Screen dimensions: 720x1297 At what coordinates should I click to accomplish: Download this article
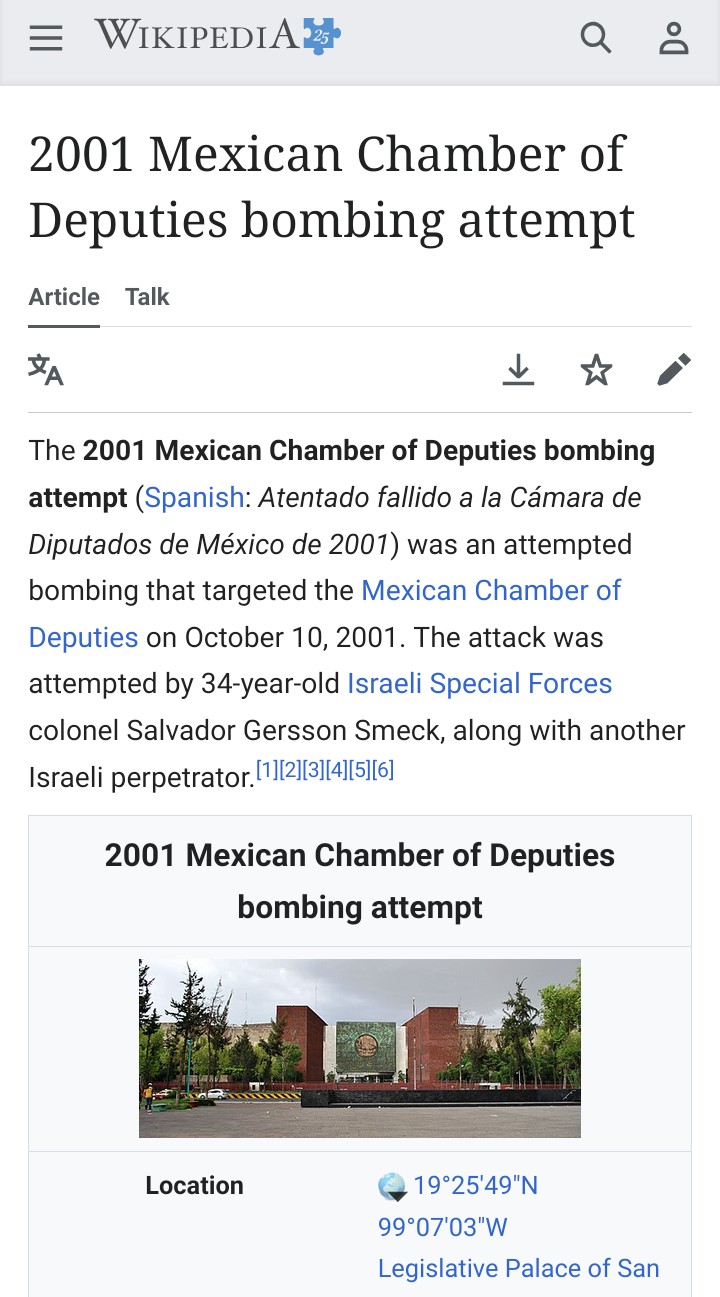point(518,370)
